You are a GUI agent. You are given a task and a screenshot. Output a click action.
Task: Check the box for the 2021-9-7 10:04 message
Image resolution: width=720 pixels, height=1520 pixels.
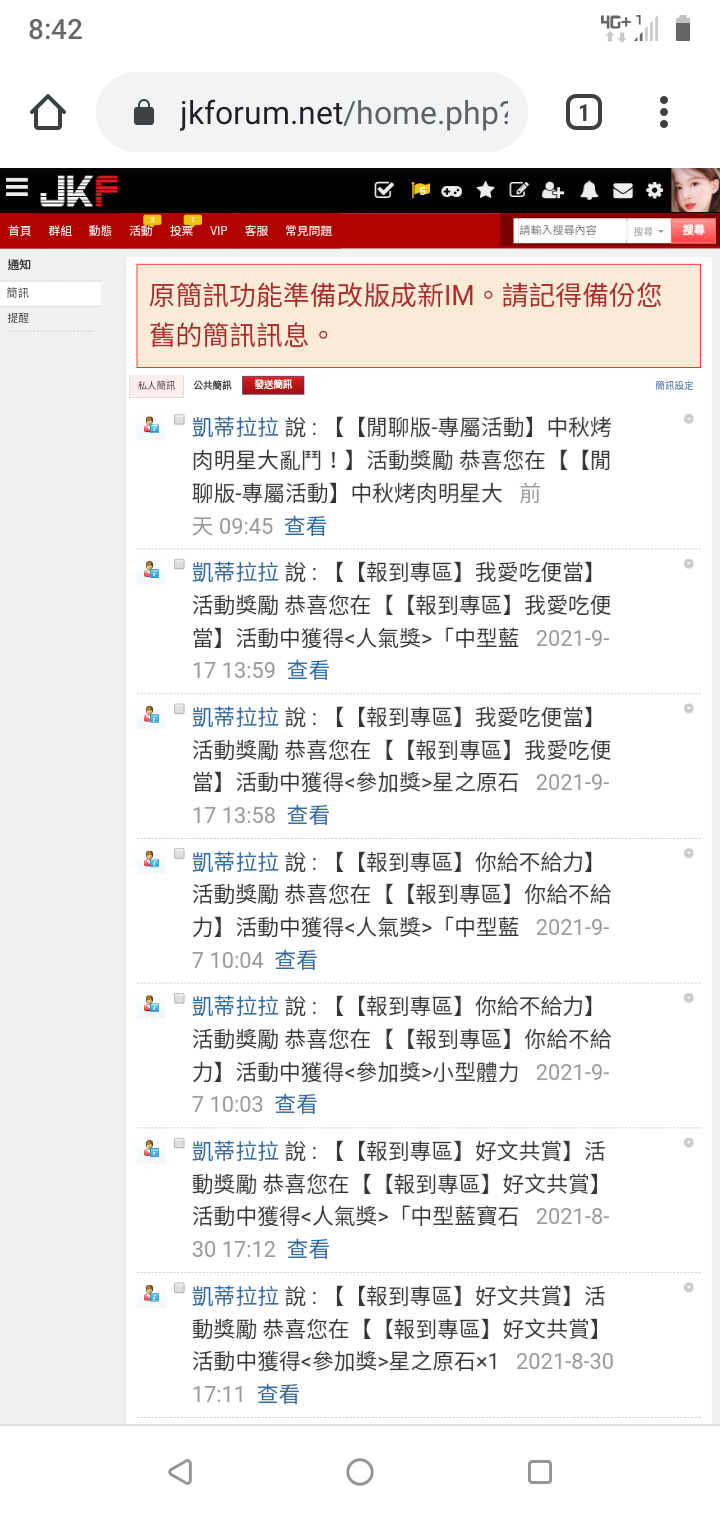coord(180,853)
